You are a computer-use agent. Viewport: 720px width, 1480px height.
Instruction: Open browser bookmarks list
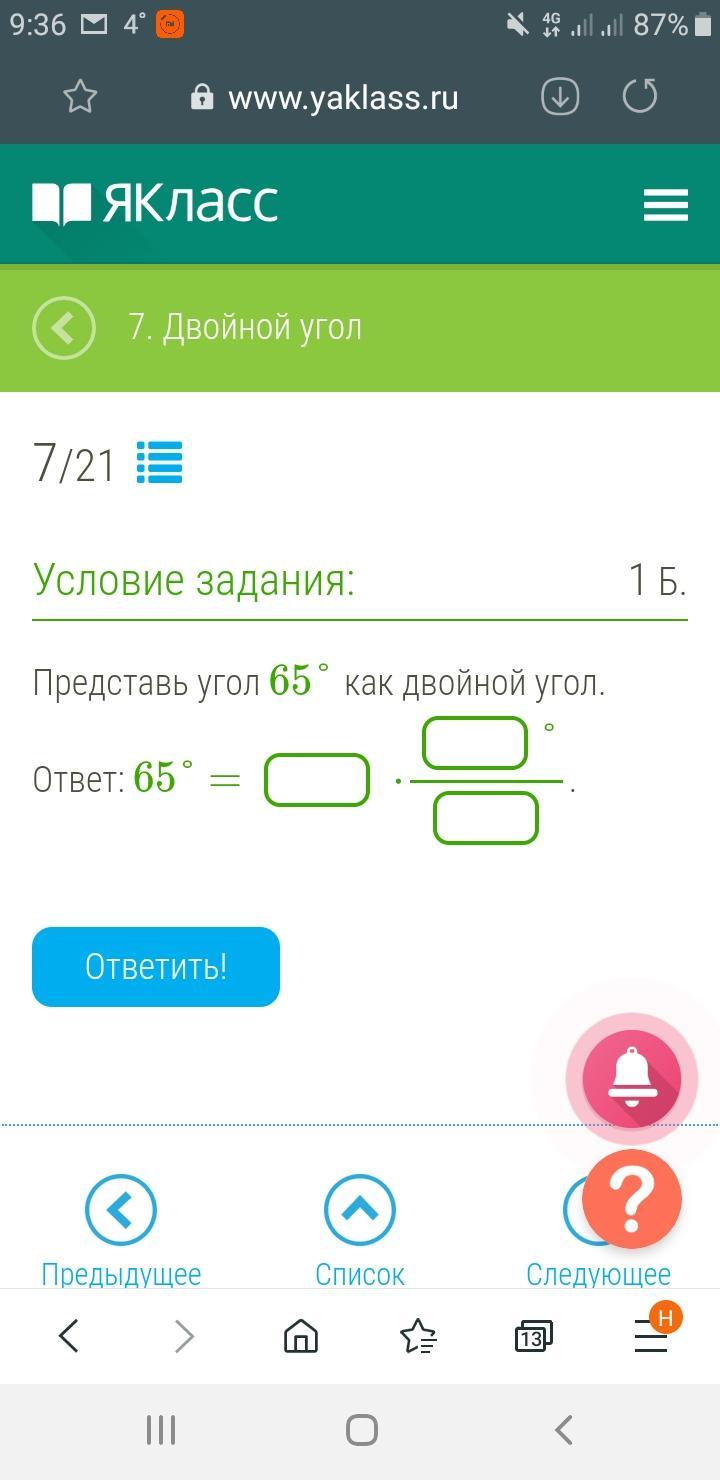coord(418,1336)
